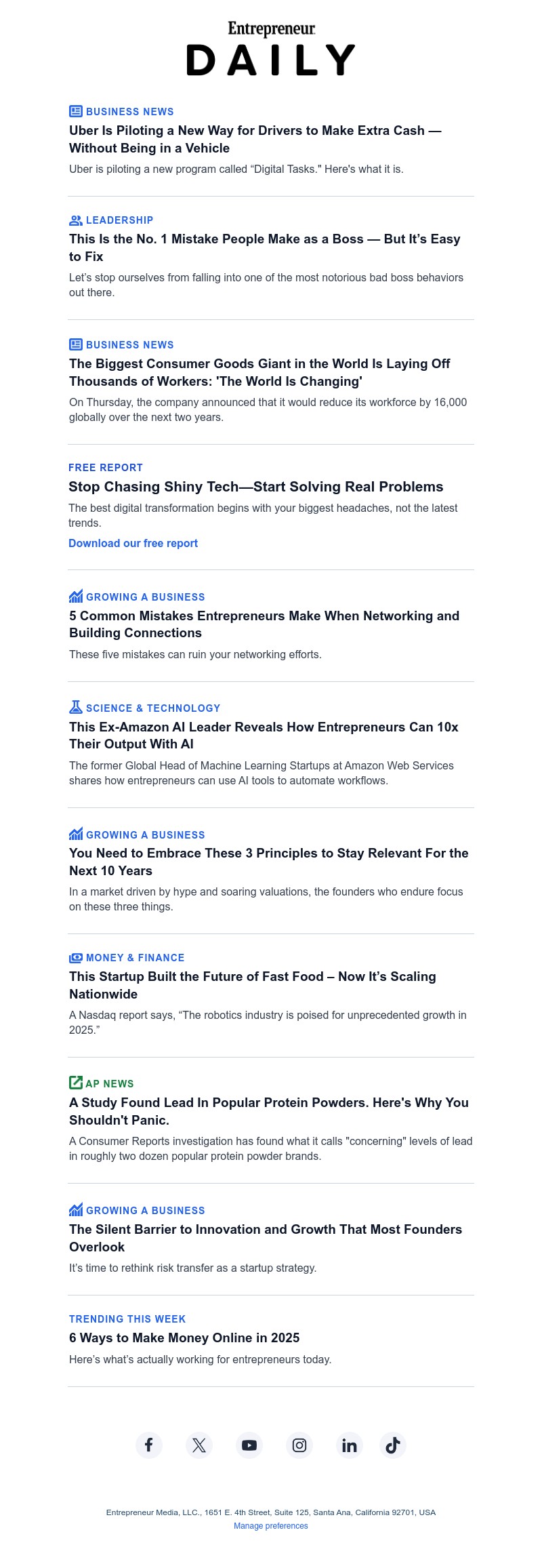
Task: Open the X social icon
Action: tap(199, 1445)
